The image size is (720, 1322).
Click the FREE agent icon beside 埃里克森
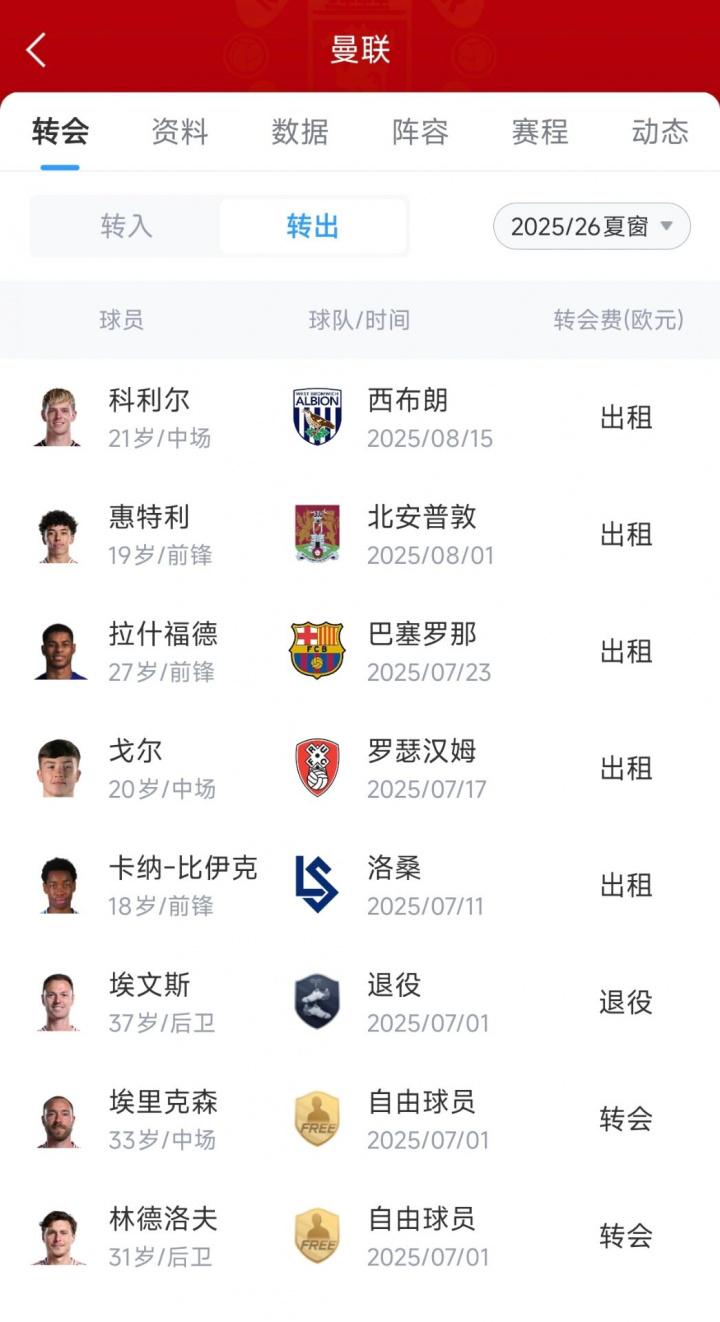click(x=319, y=1119)
